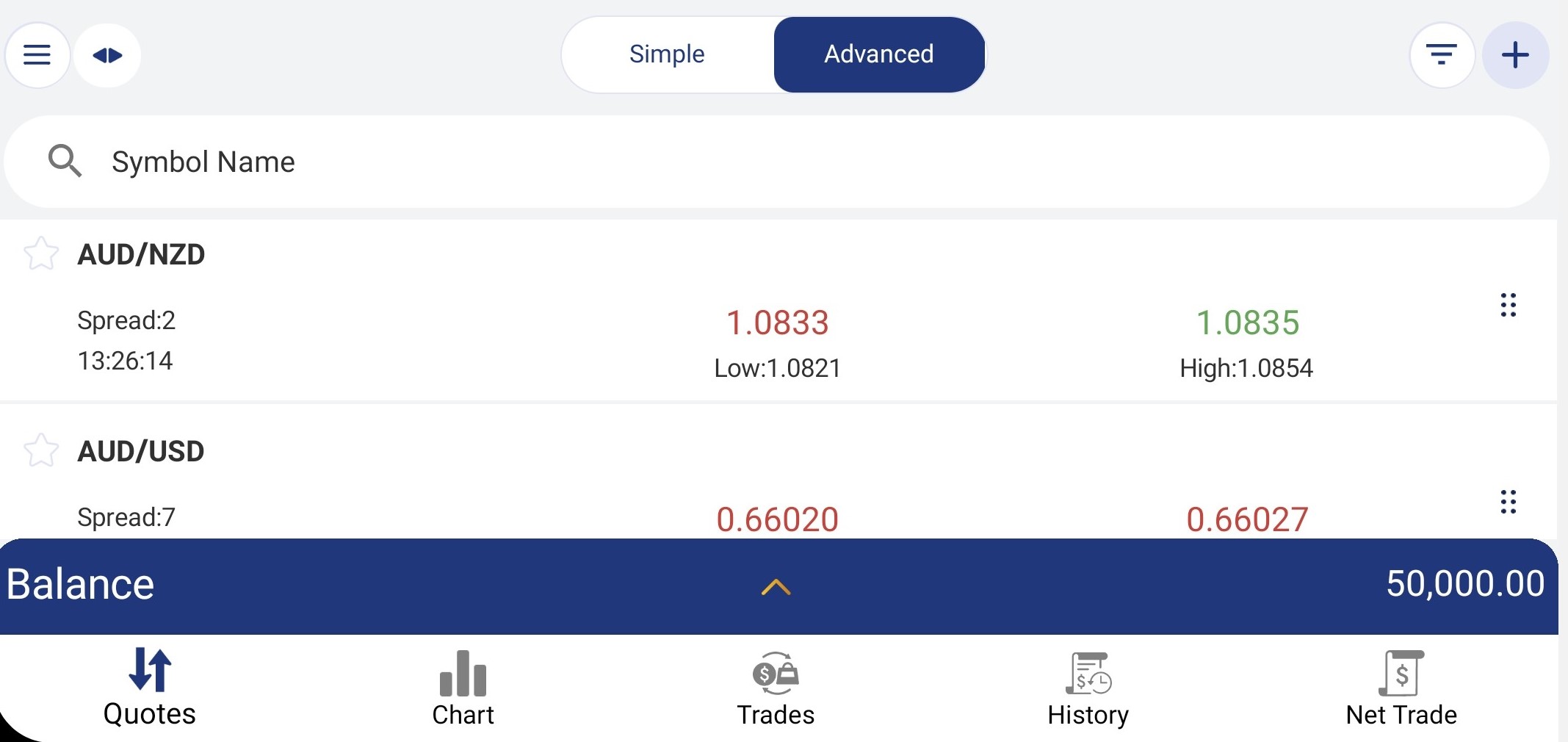Open the filter options
The height and width of the screenshot is (742, 1568).
coord(1442,55)
